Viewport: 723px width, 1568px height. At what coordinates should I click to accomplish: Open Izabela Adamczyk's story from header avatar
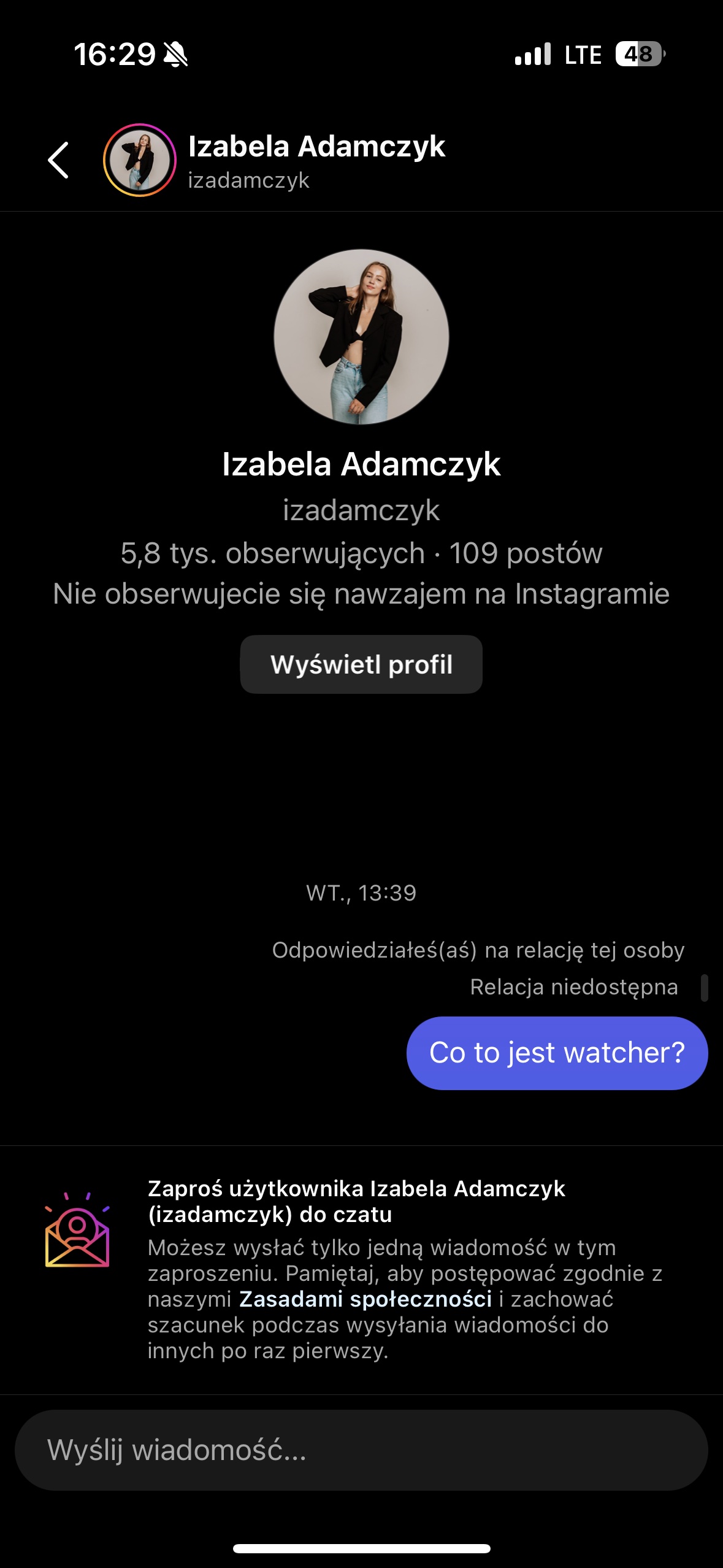click(x=140, y=160)
